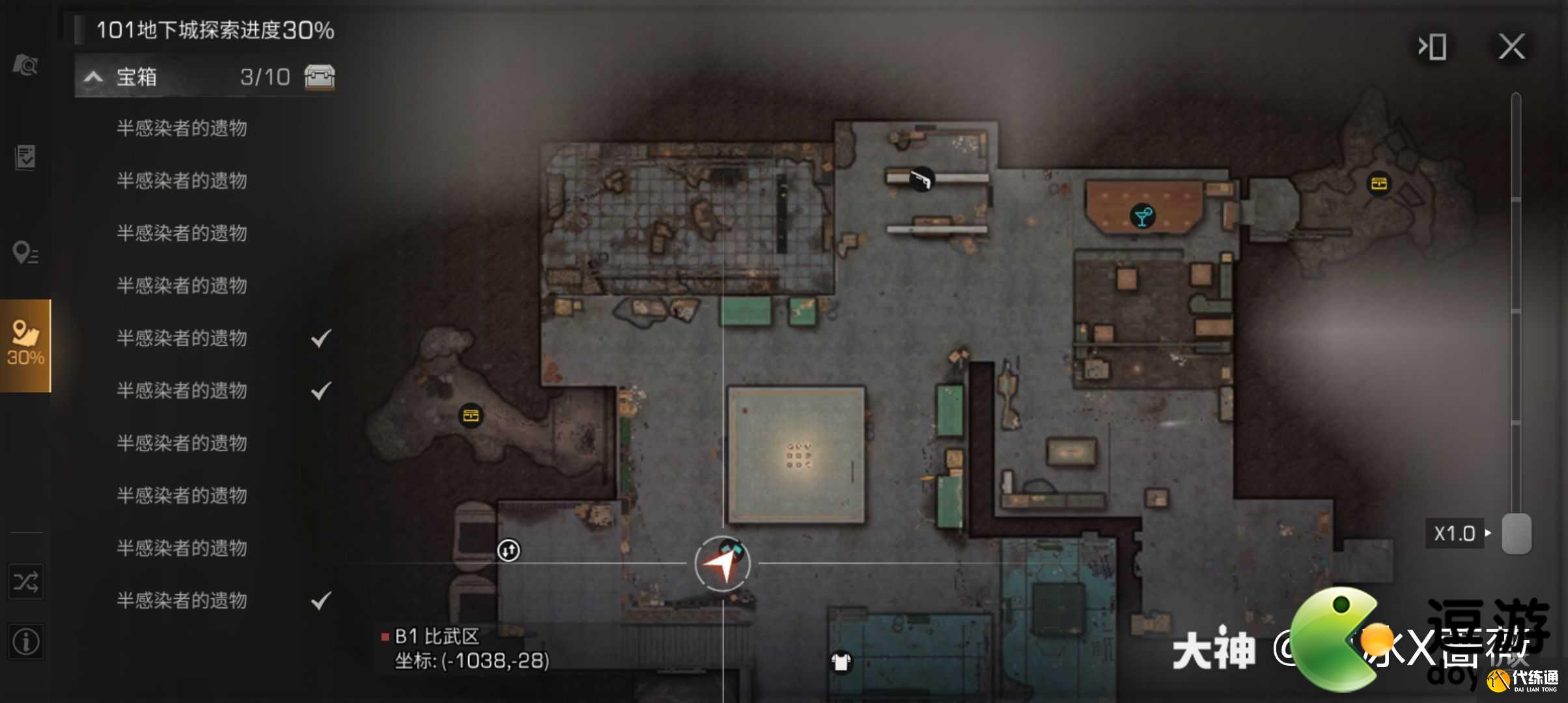Open the exploration progress 30% tab
The height and width of the screenshot is (703, 1568).
click(25, 344)
